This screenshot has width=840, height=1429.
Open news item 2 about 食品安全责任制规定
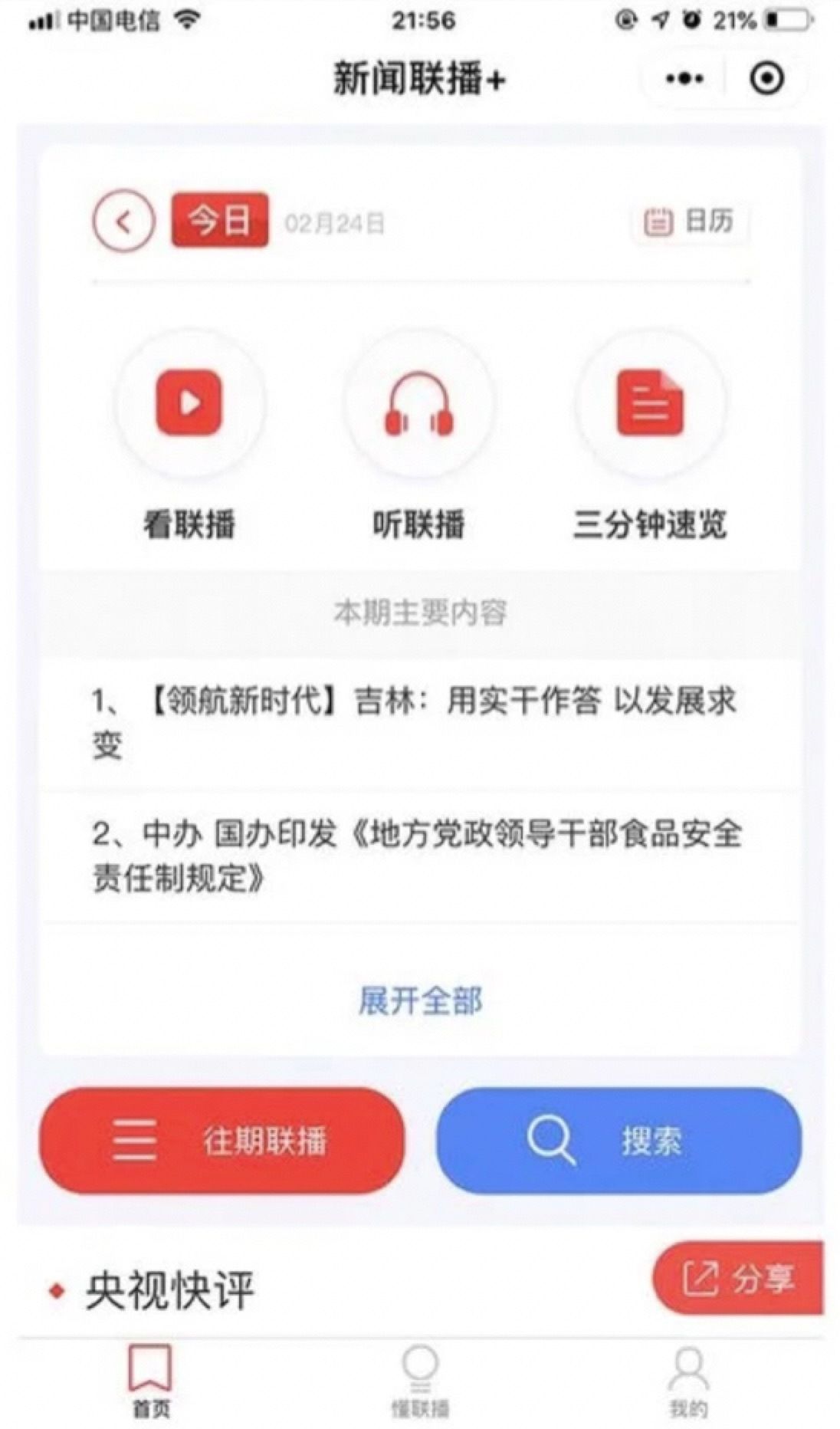pyautogui.click(x=419, y=856)
